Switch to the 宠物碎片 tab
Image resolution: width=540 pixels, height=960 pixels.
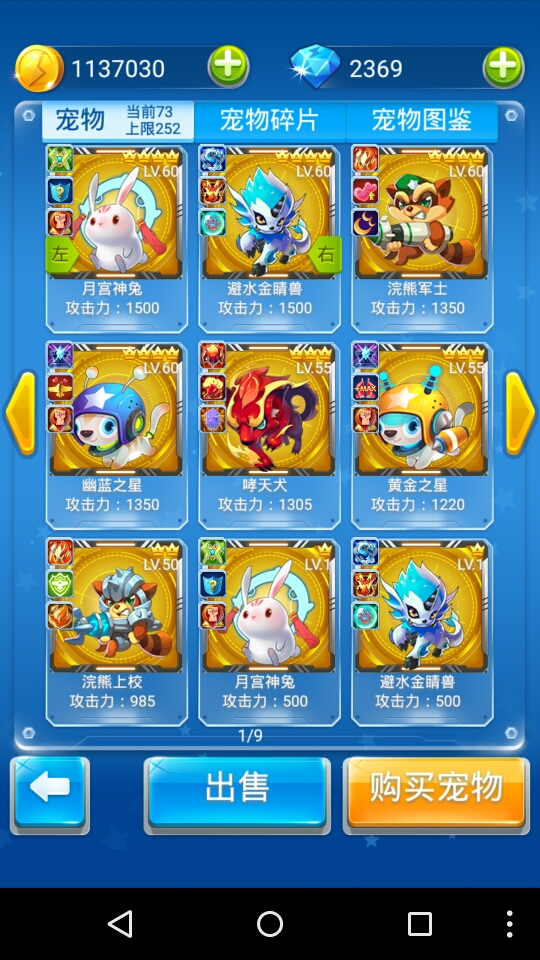(269, 121)
